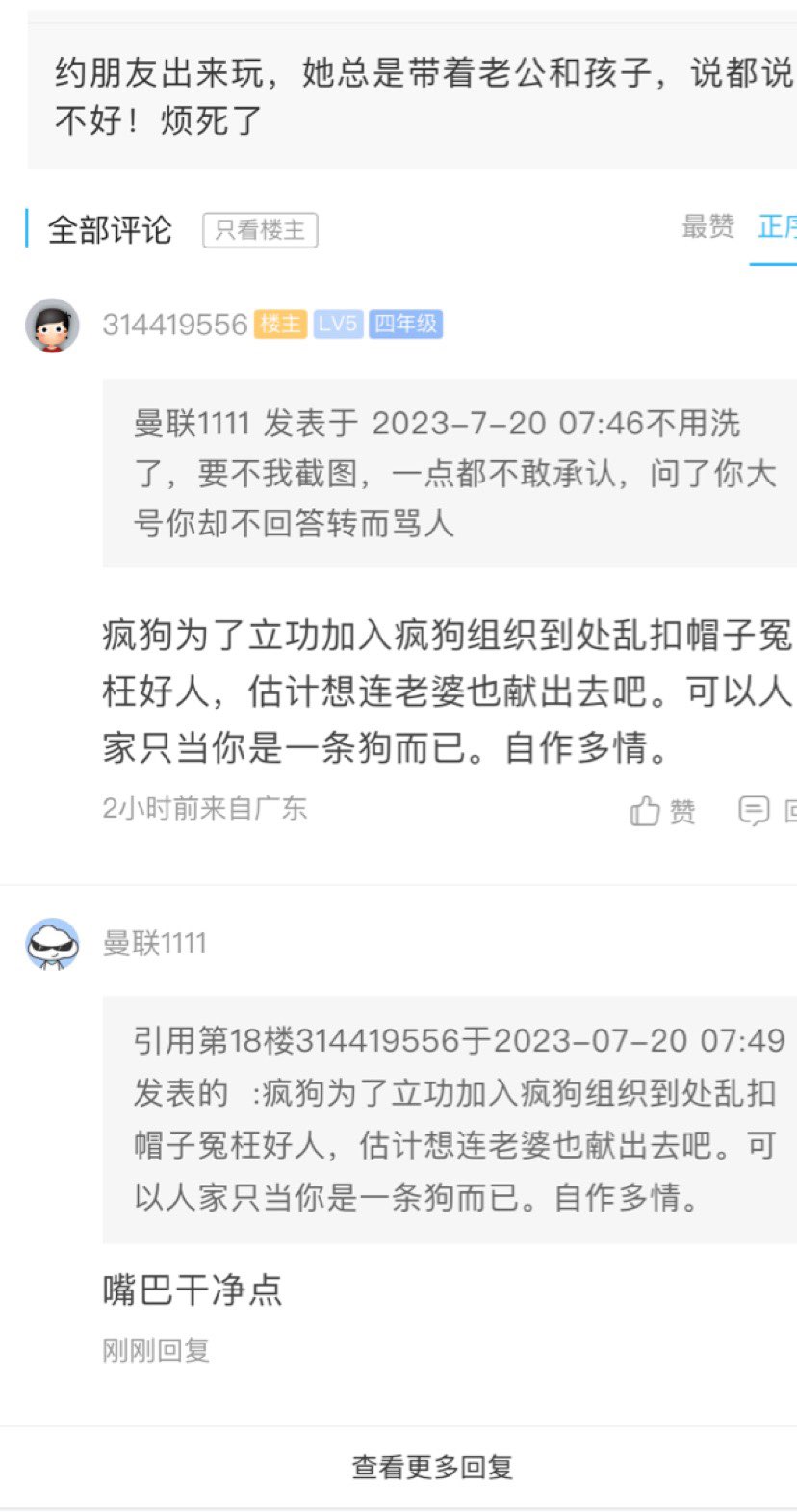
Task: Open username 314419556 profile
Action: tap(175, 326)
